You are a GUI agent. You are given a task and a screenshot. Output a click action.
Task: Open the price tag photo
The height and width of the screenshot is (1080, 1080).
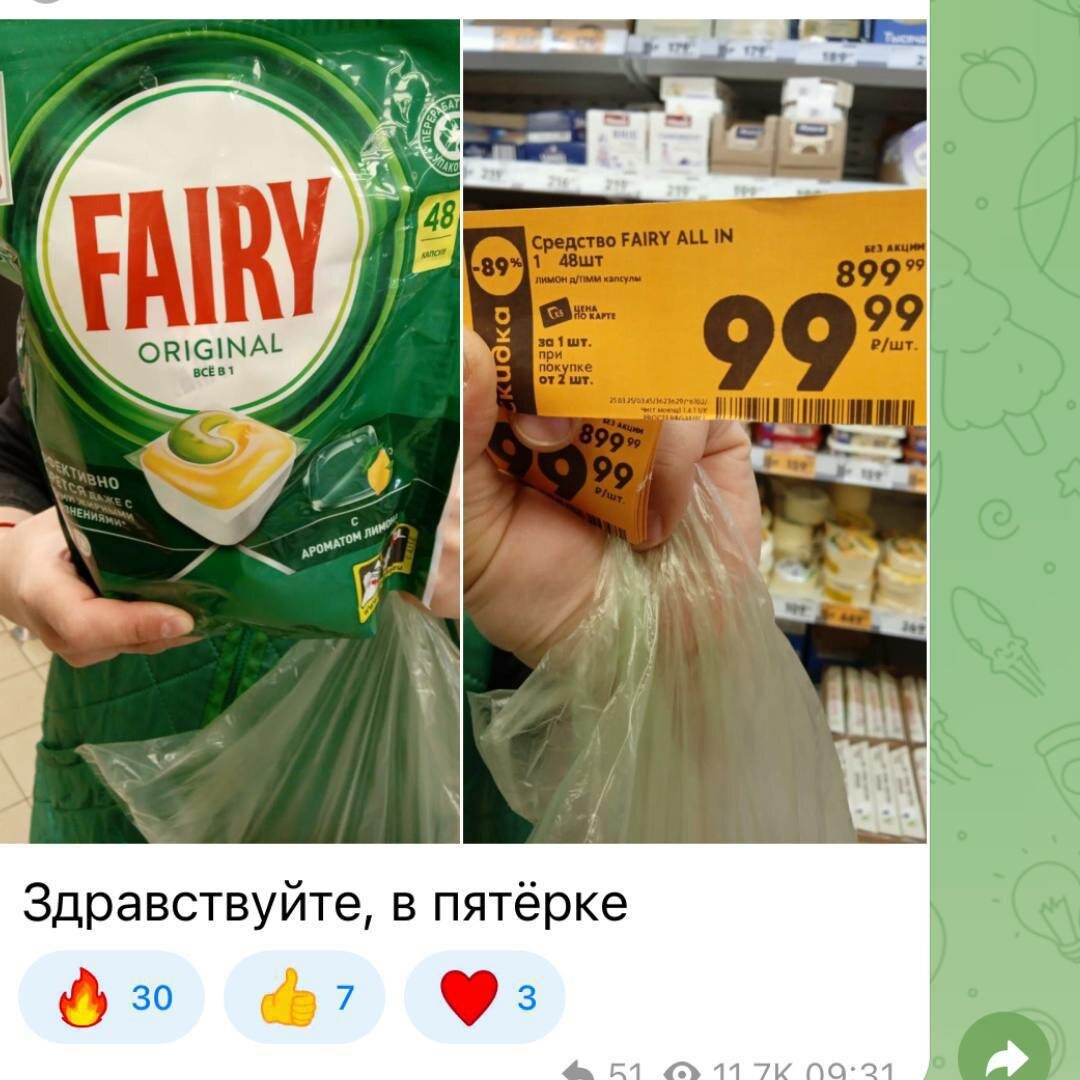coord(695,430)
